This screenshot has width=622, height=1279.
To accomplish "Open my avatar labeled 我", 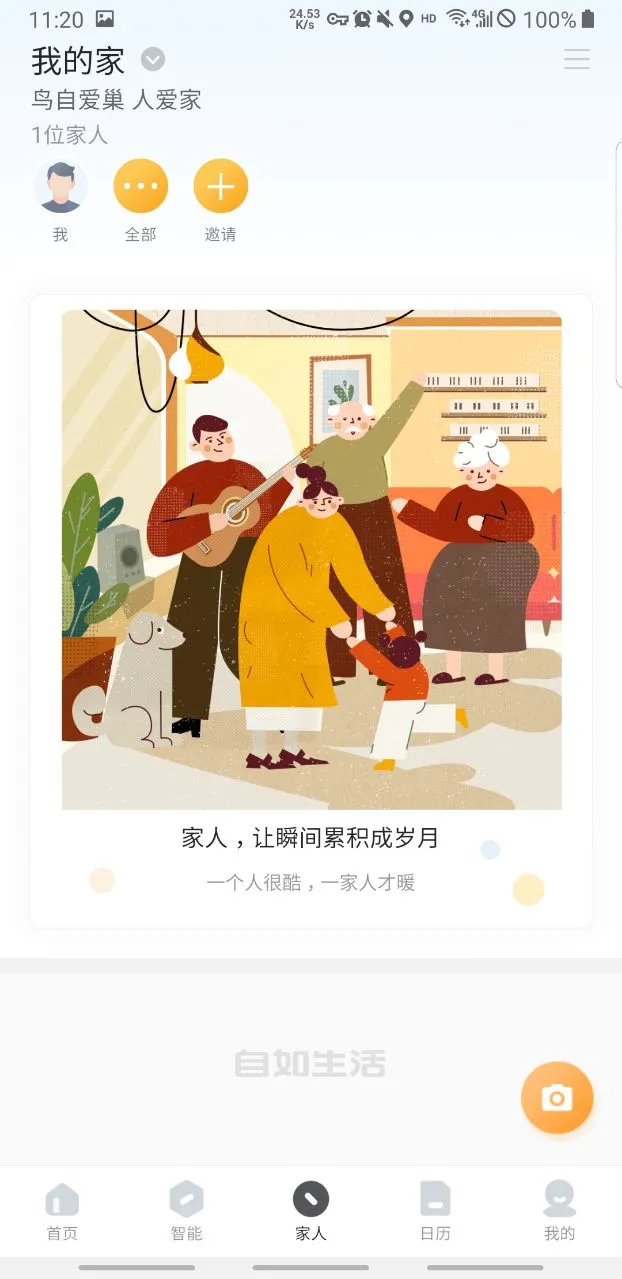I will 61,187.
